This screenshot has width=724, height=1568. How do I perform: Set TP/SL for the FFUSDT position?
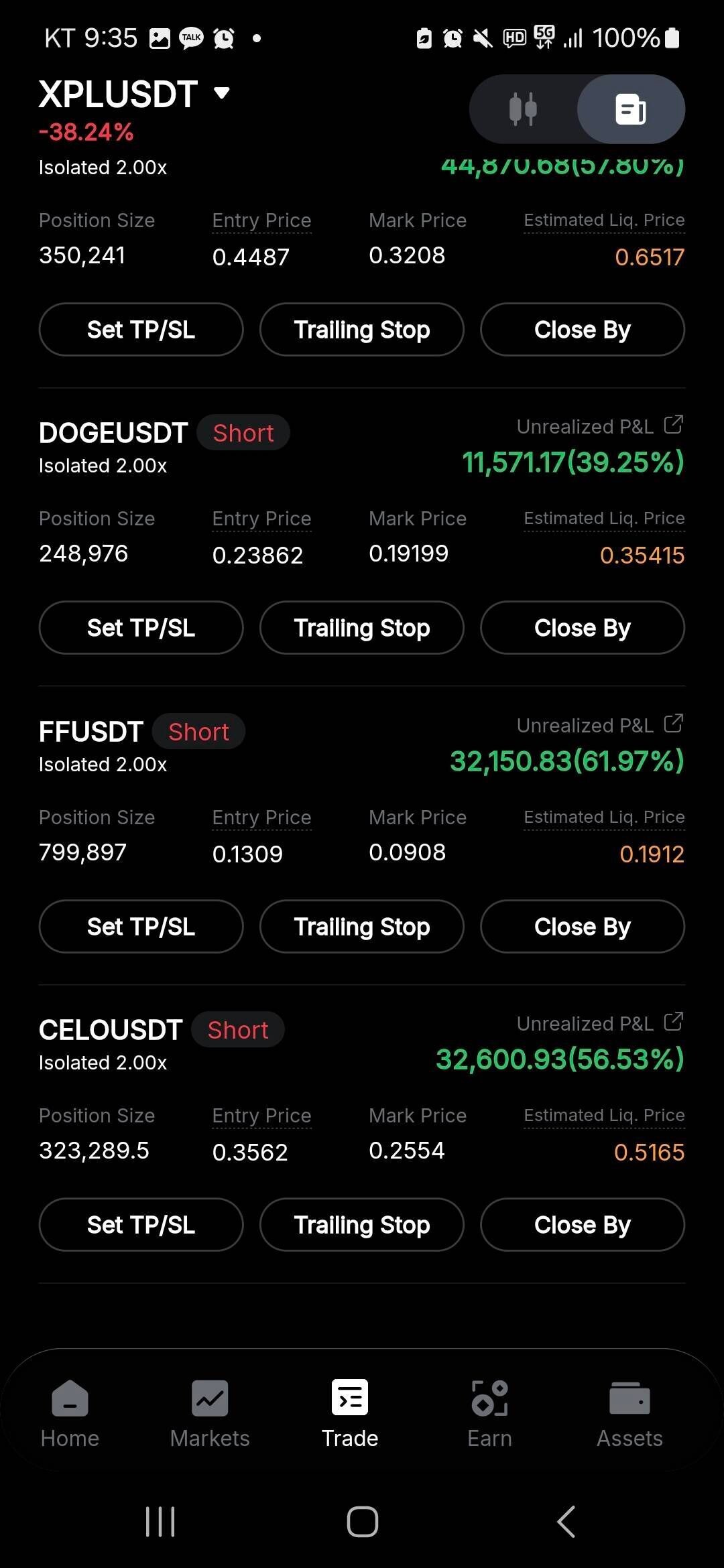coord(141,927)
